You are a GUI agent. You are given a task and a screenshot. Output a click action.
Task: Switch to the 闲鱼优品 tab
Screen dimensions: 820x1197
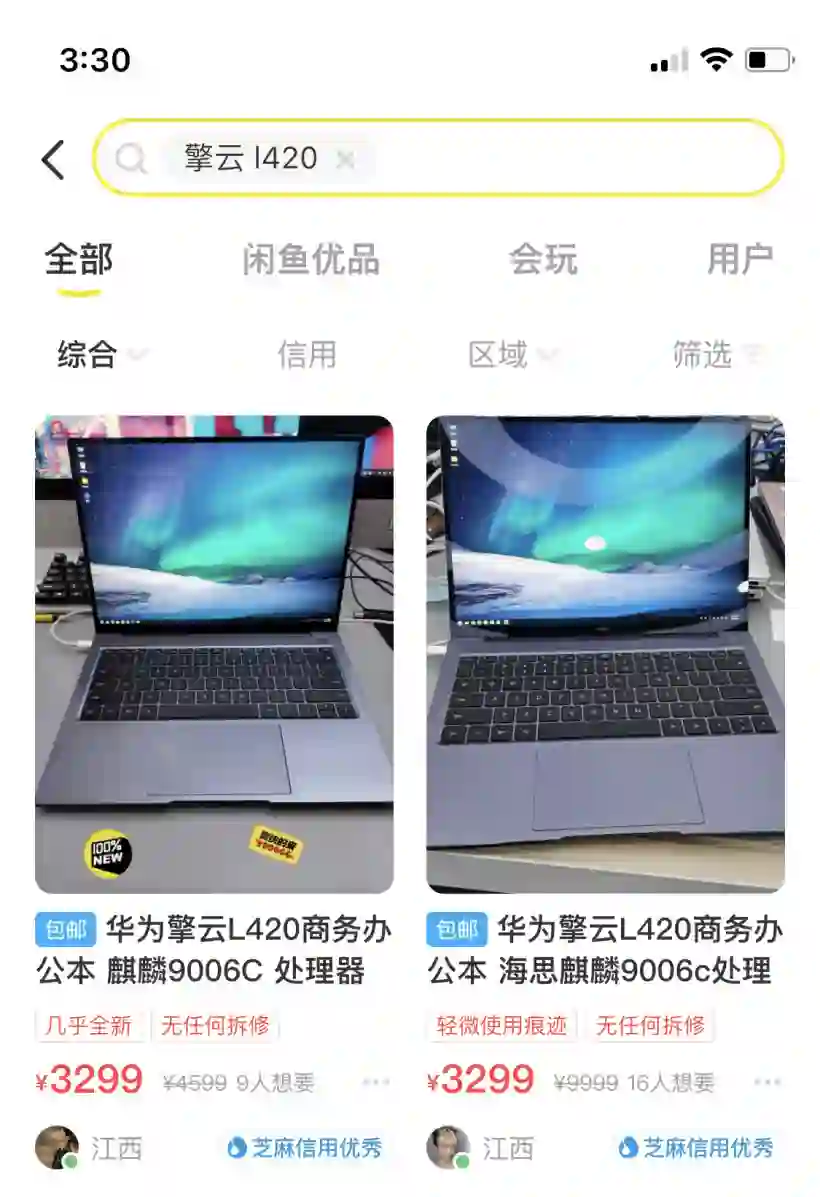tap(311, 259)
